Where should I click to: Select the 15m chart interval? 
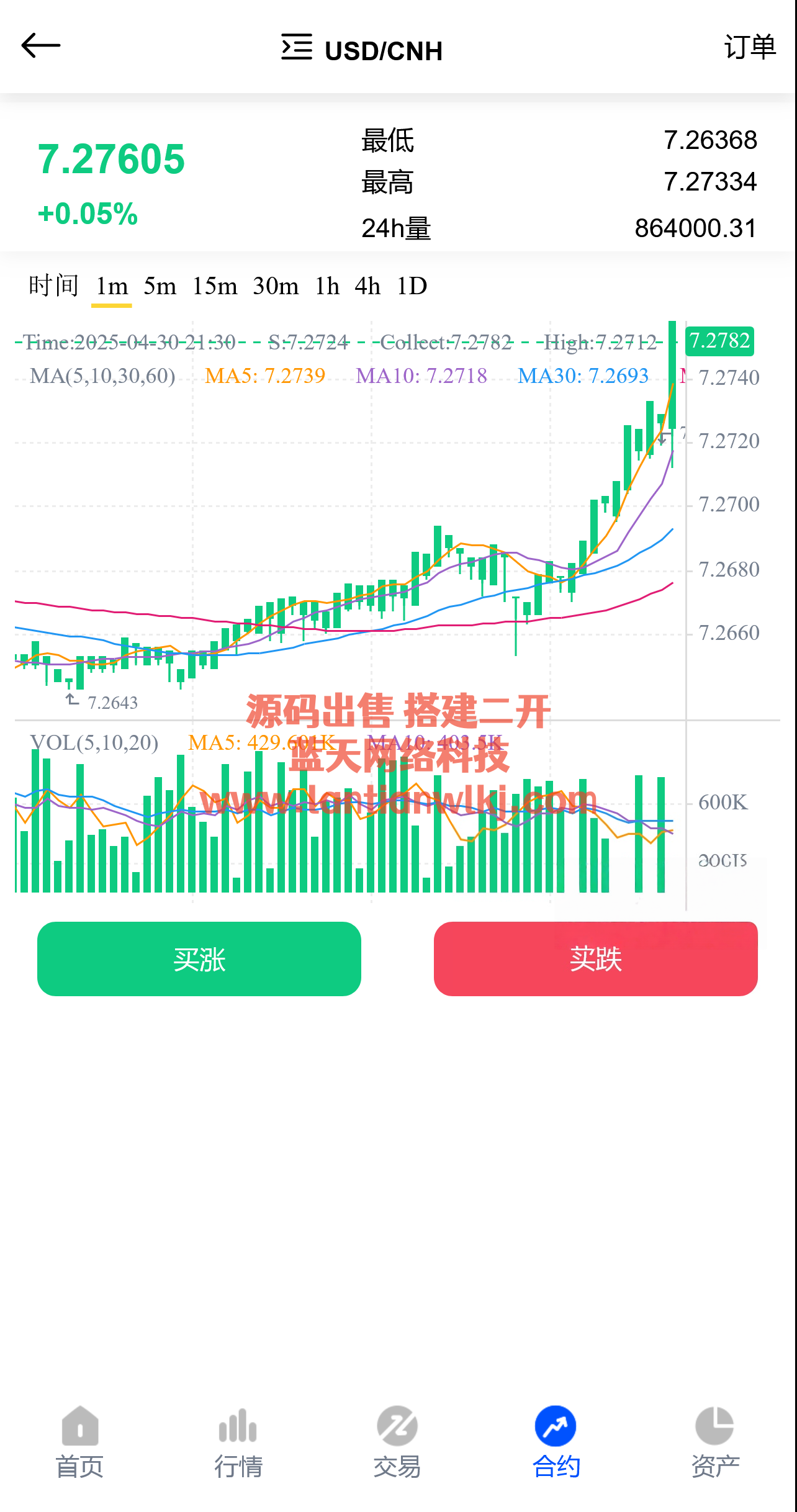coord(215,286)
